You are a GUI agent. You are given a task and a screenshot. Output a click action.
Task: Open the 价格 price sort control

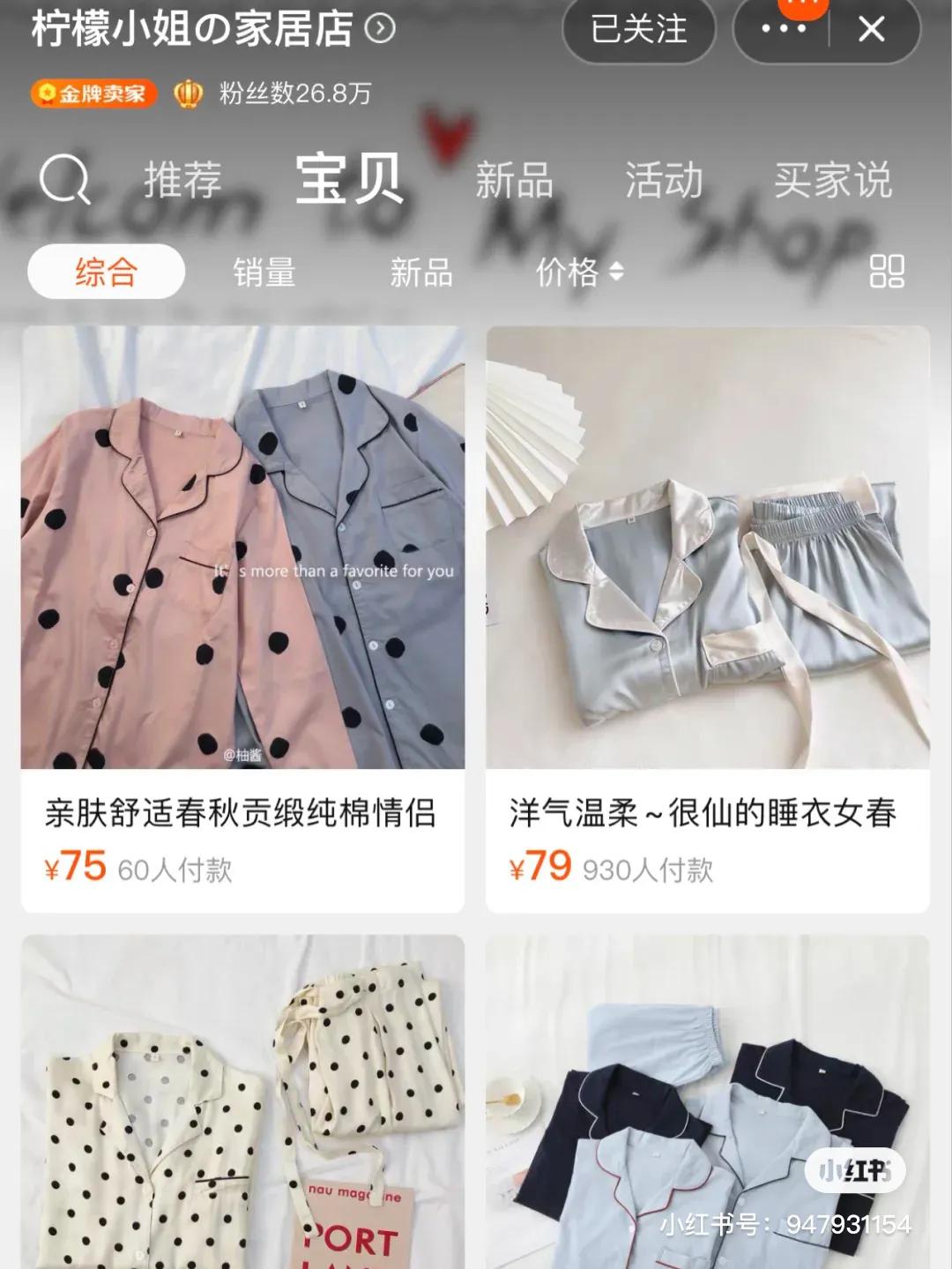pos(574,274)
